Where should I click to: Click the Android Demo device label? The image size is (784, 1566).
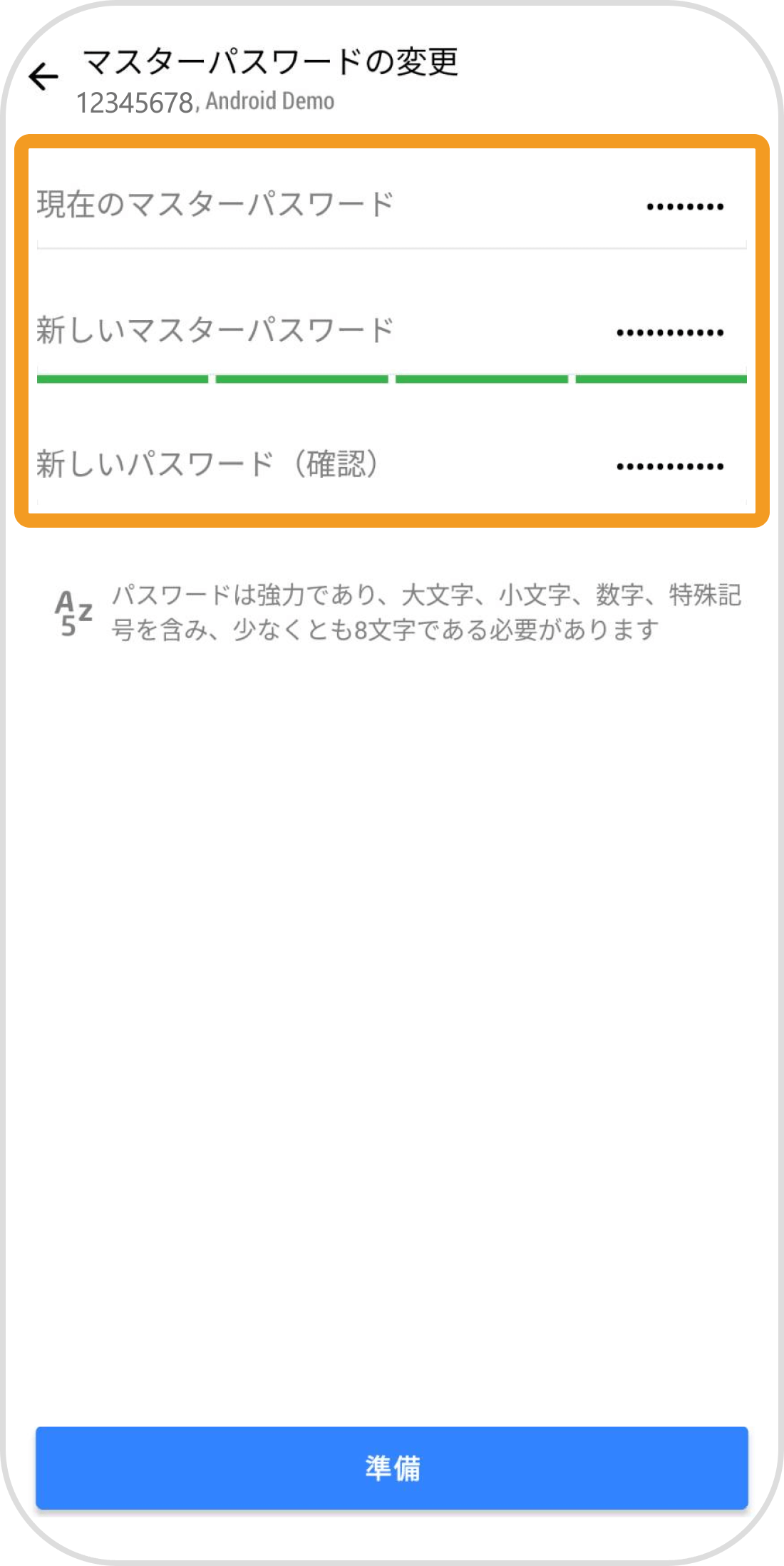coord(271,101)
